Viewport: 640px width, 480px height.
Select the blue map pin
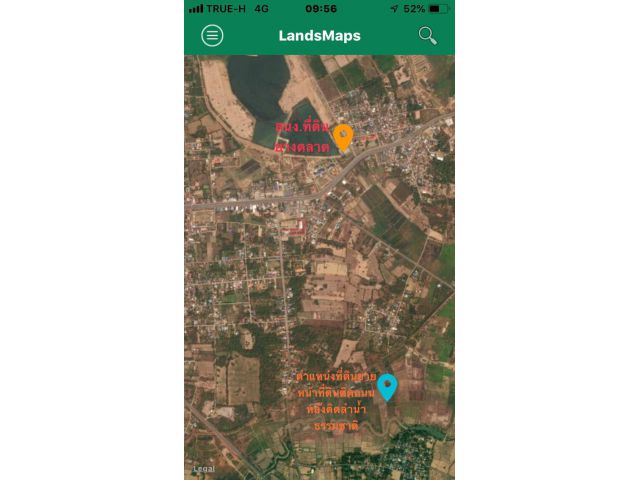387,386
